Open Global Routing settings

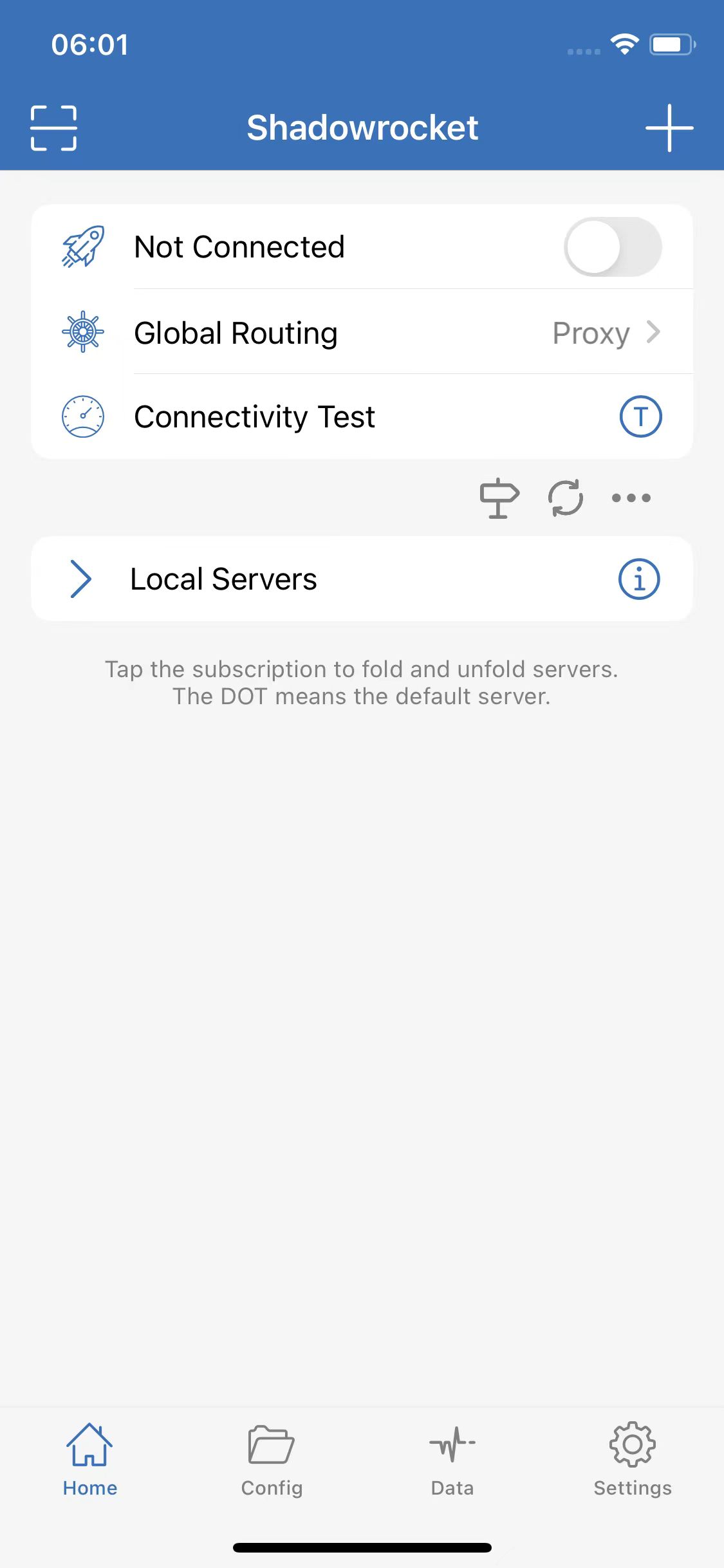[362, 333]
